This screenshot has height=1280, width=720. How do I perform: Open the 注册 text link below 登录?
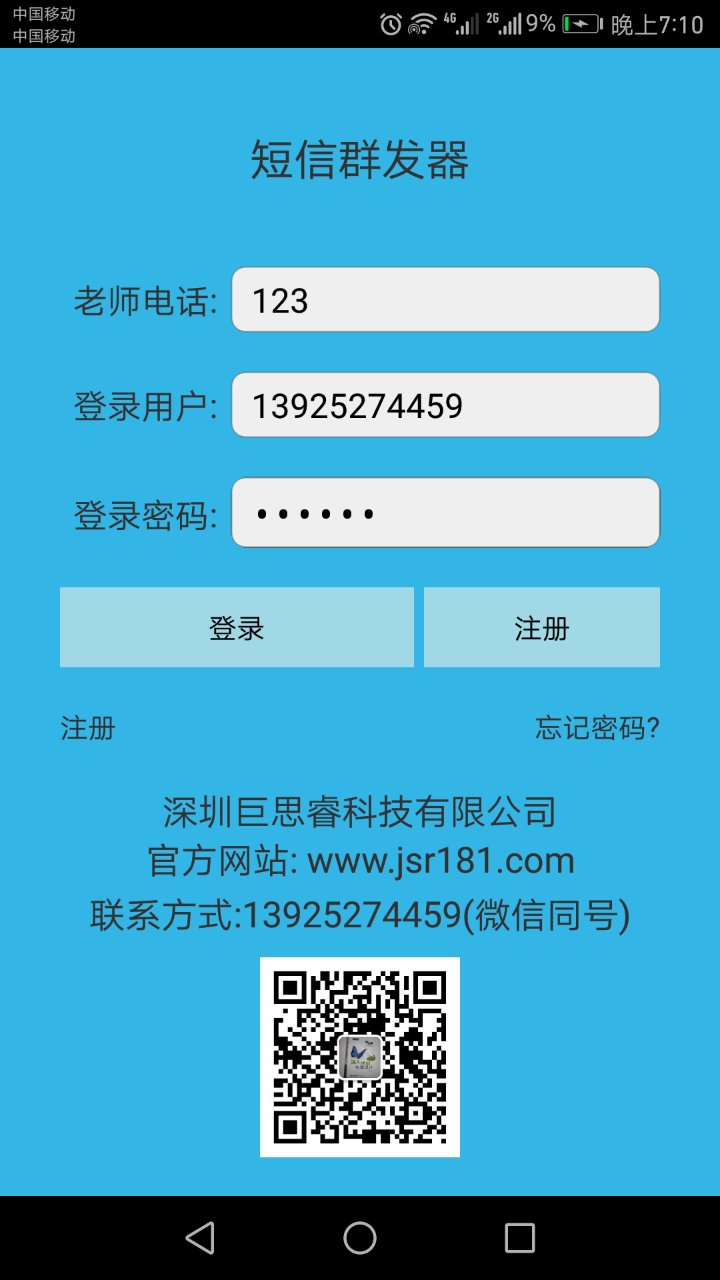88,728
